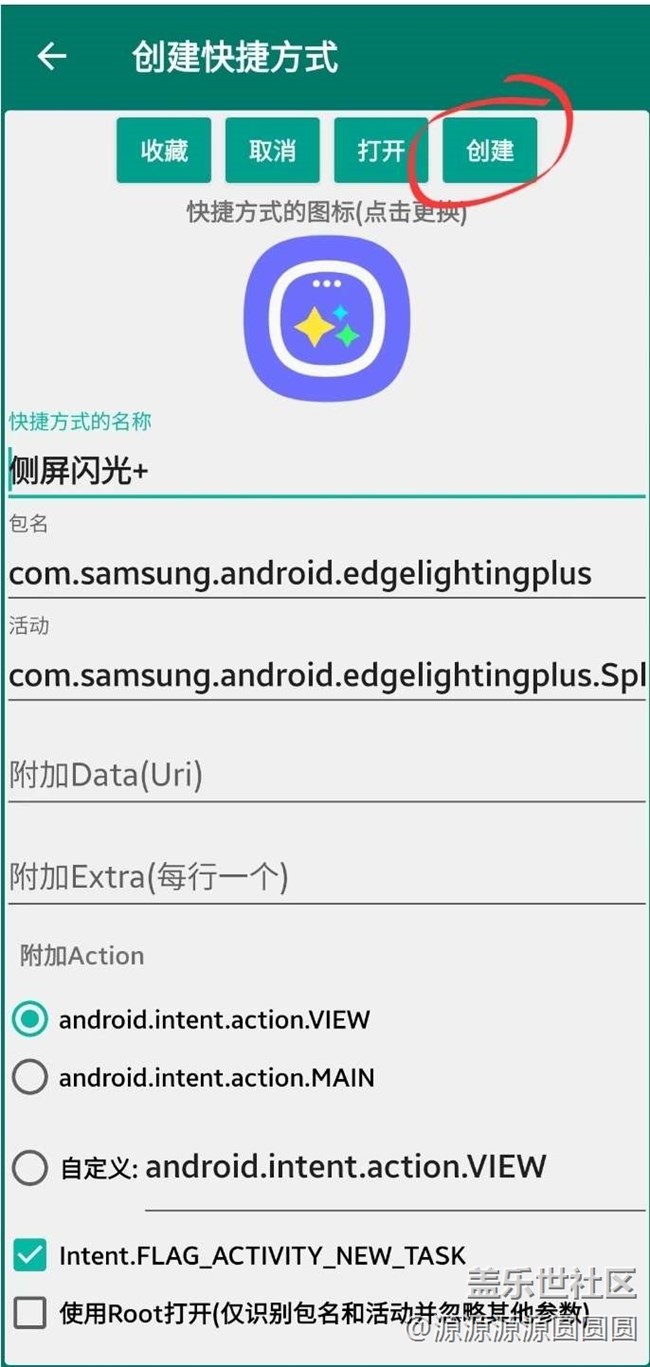Screen dimensions: 650x1367
Task: Tap the 收藏 button
Action: tap(163, 151)
